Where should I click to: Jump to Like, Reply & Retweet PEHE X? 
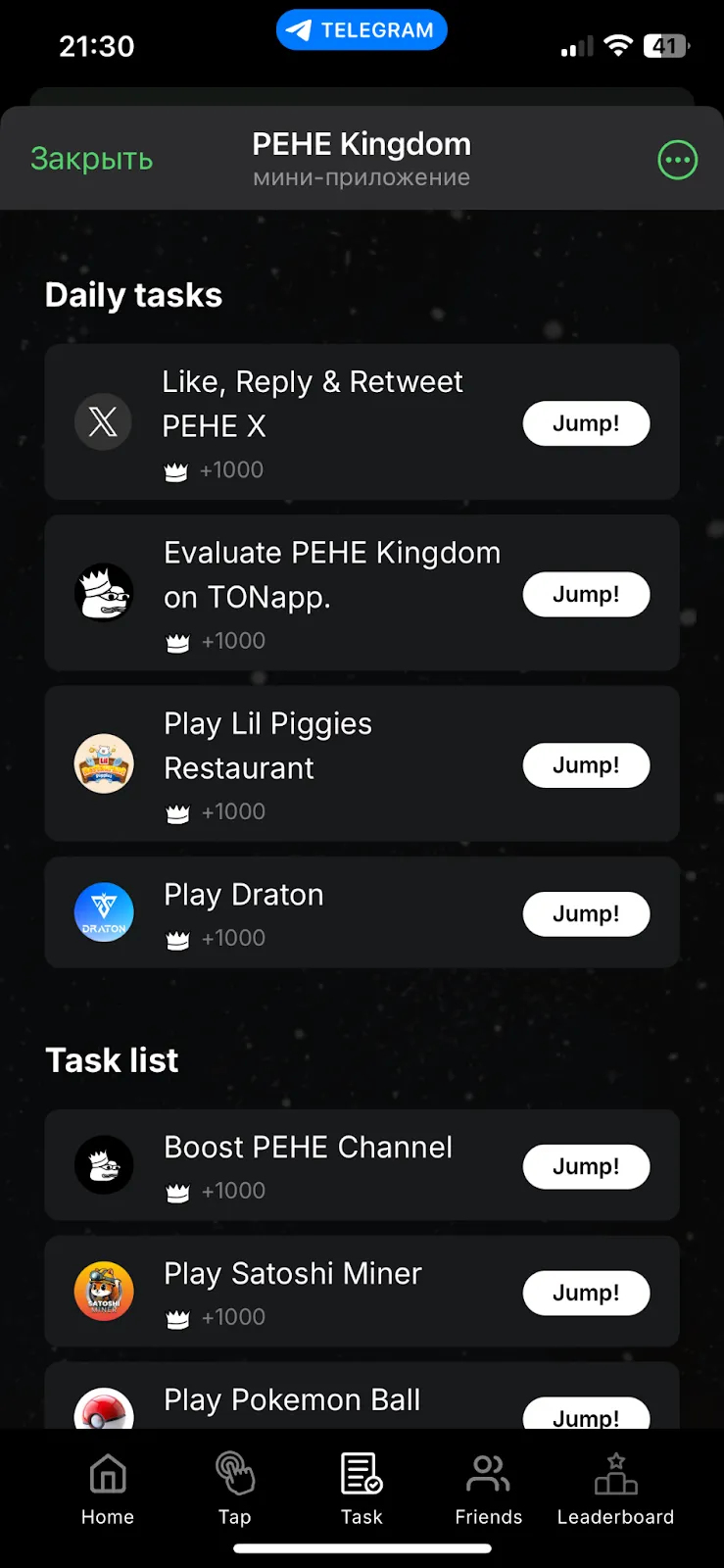coord(586,423)
